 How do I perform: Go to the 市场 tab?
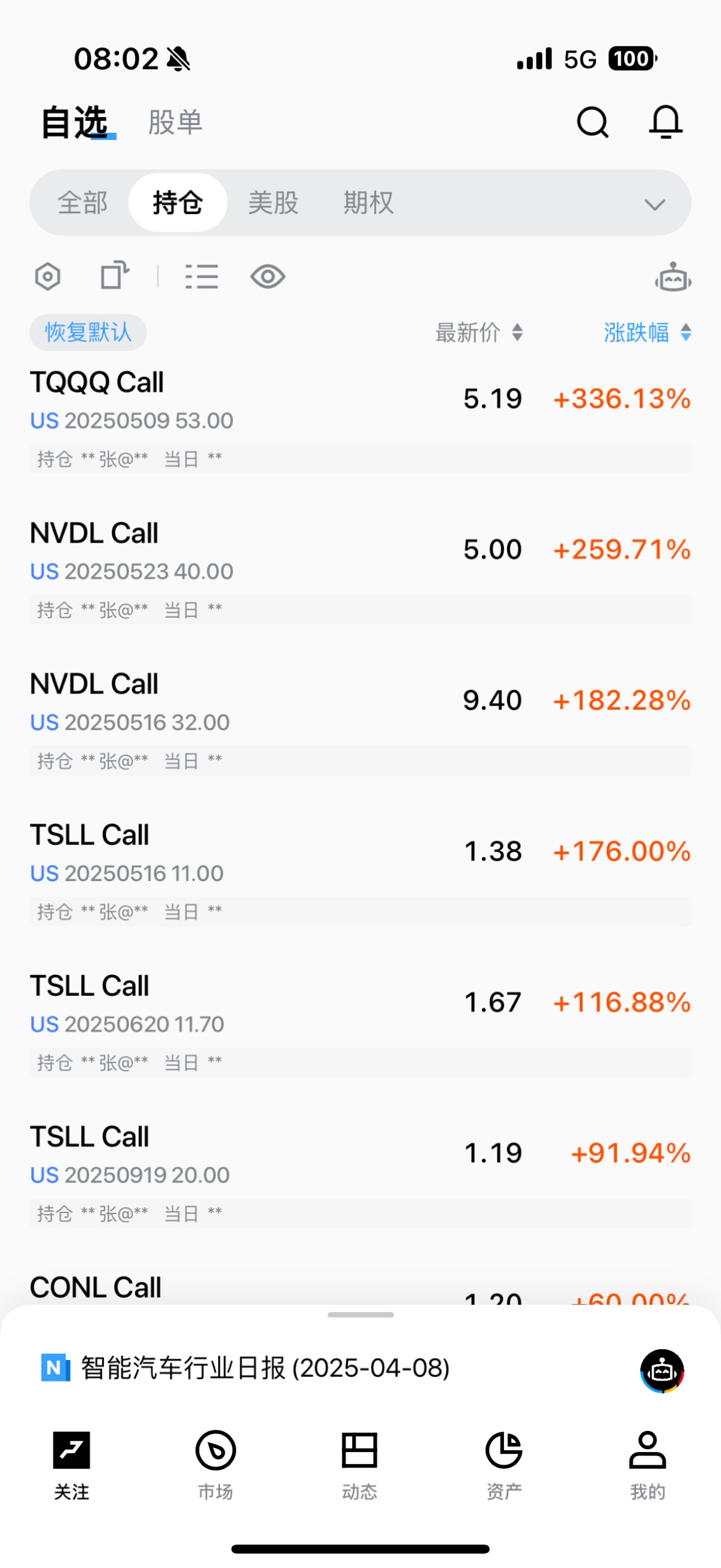tap(215, 1465)
